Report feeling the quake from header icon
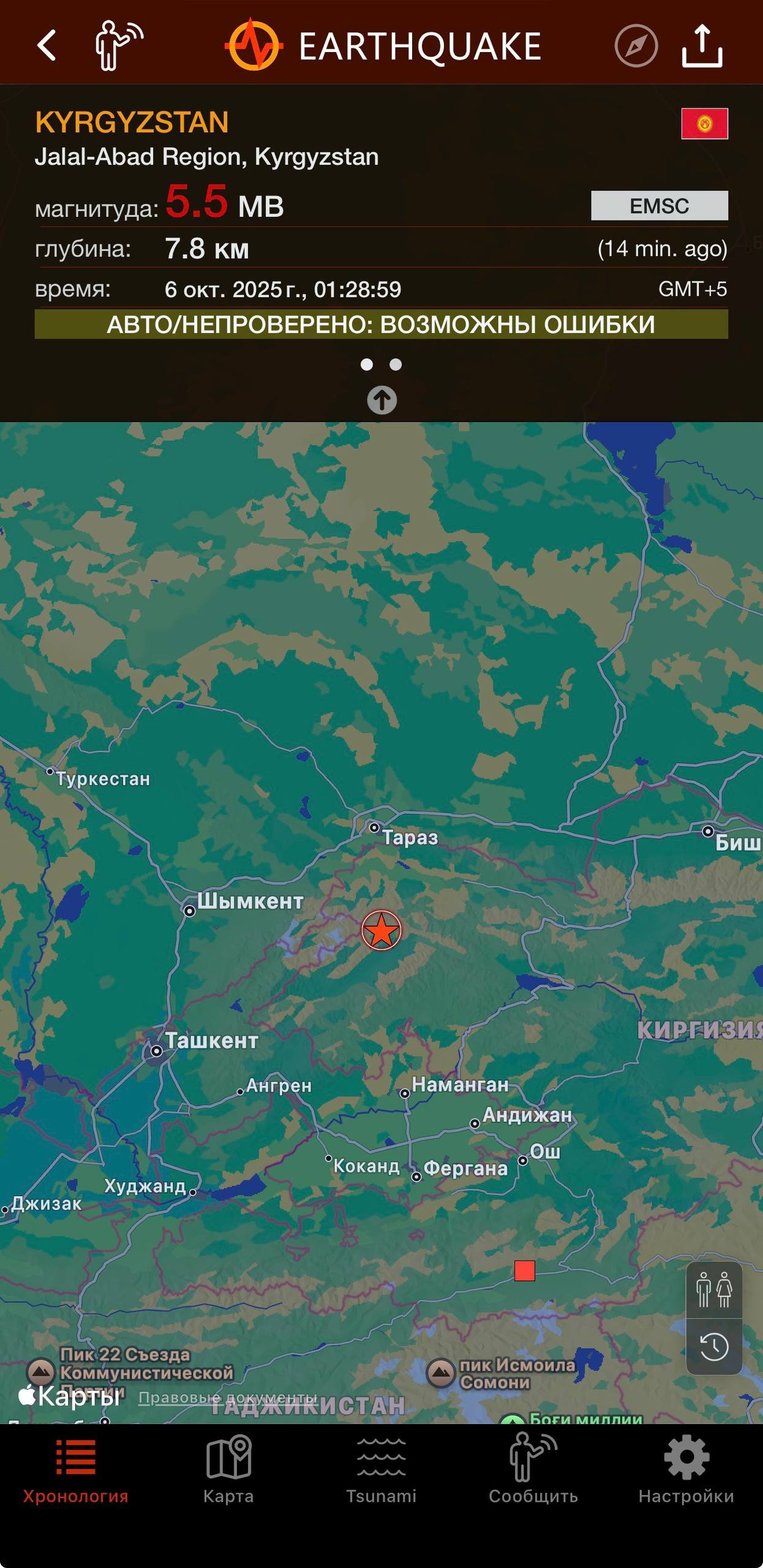763x1568 pixels. [x=118, y=46]
